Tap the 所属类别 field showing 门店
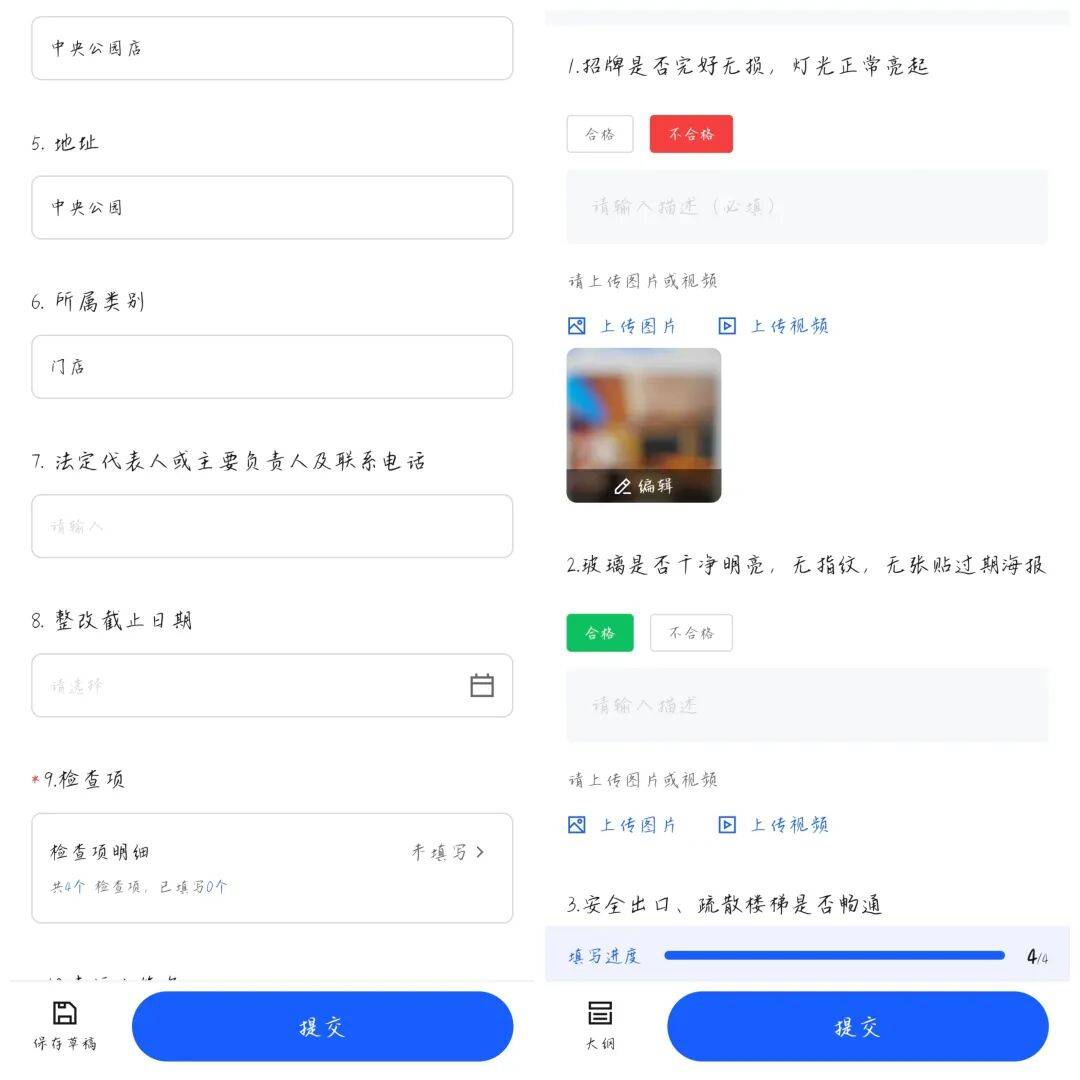 271,367
